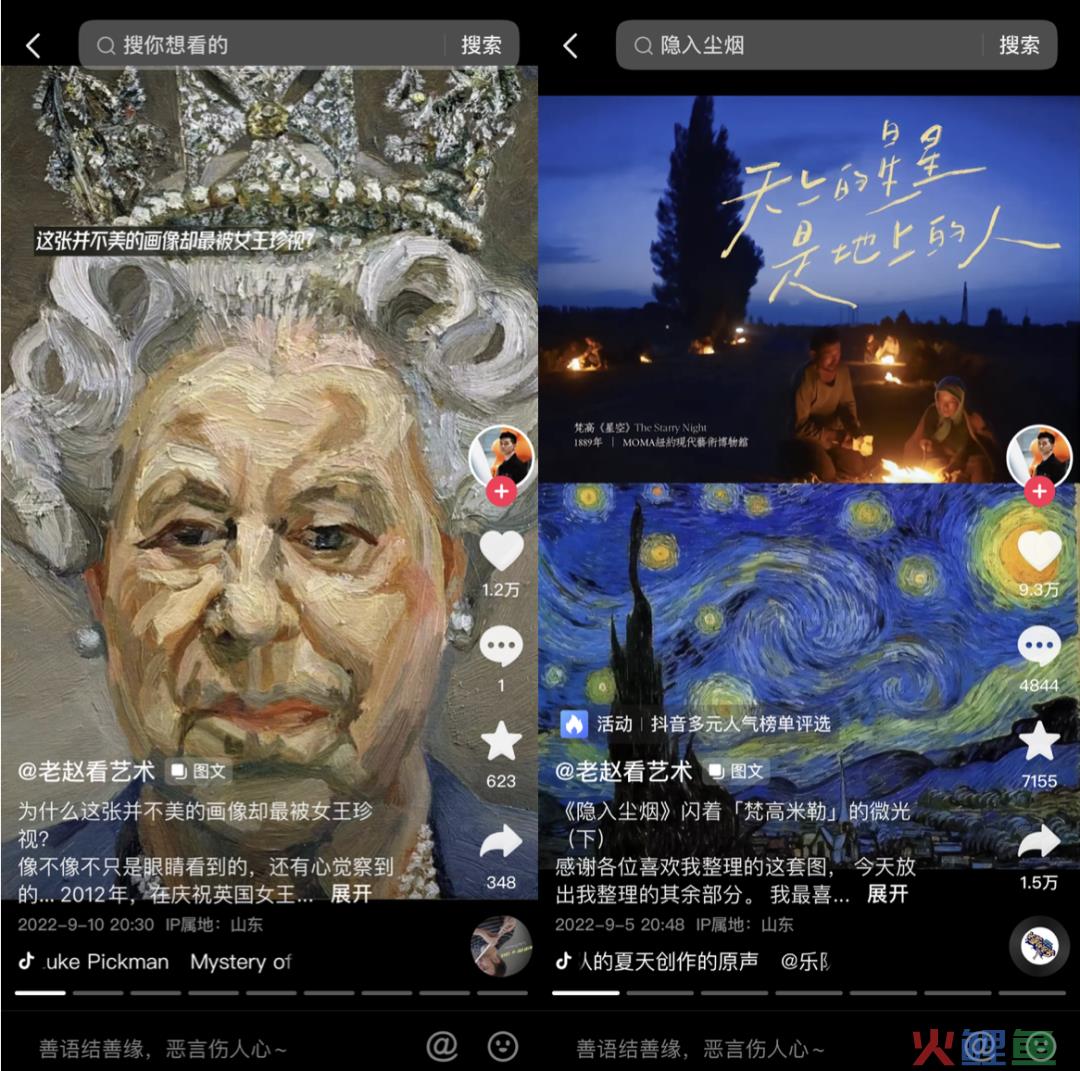Go back from the Queen portrait post
Viewport: 1080px width, 1071px height.
click(33, 45)
